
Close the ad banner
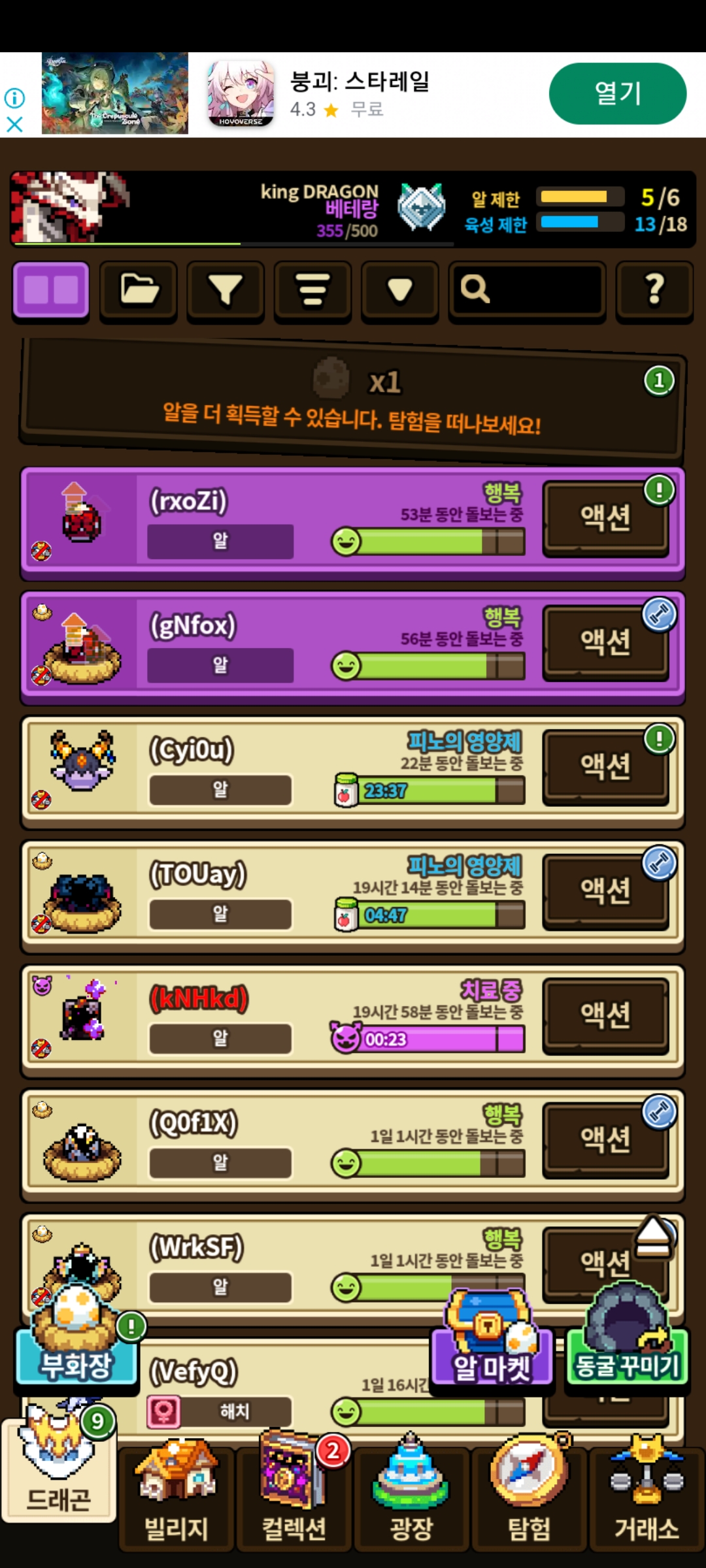tap(14, 123)
